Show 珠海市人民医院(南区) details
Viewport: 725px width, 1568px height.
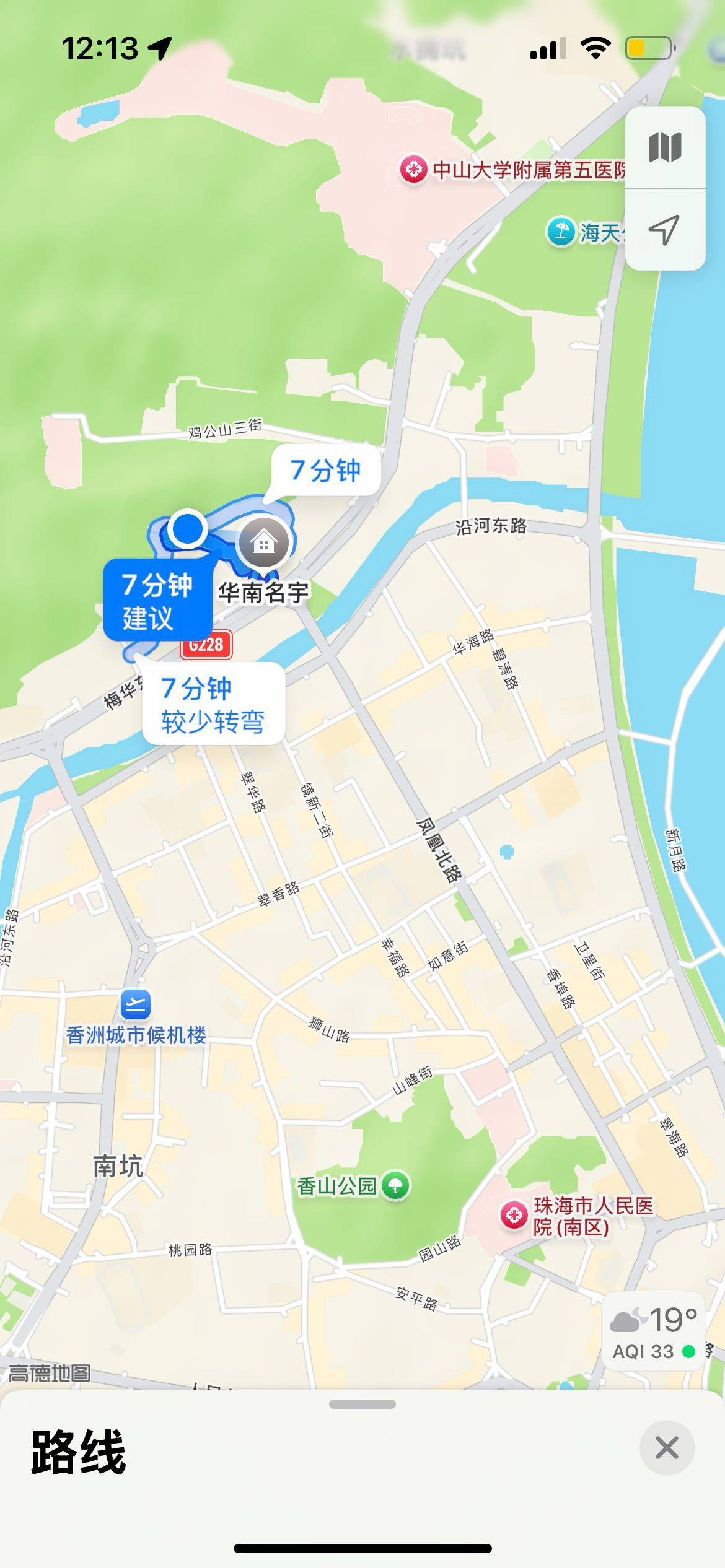(x=514, y=1216)
